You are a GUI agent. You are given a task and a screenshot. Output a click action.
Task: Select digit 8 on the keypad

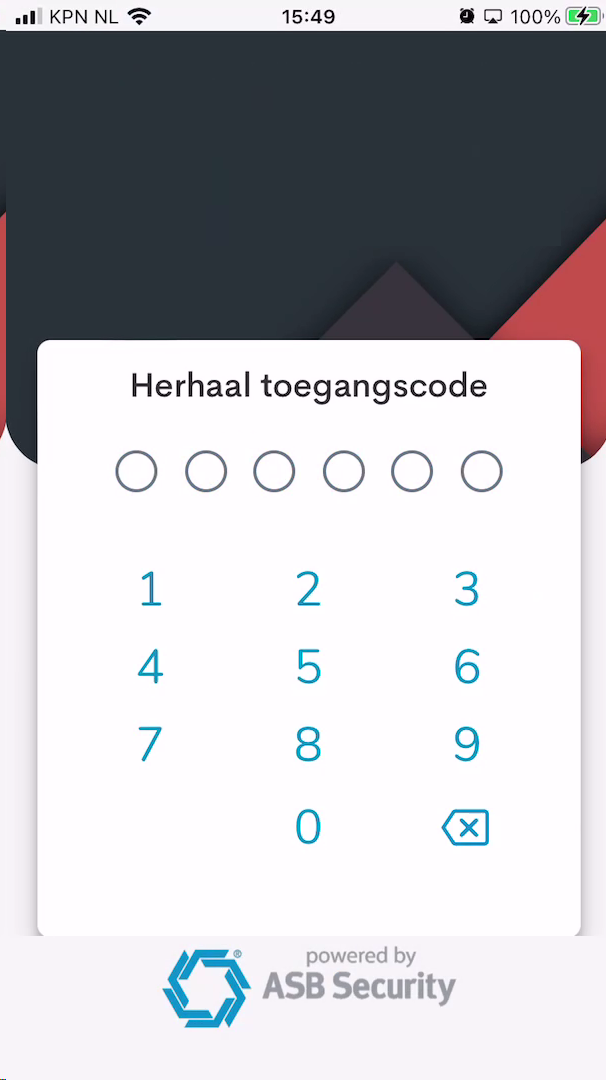[x=308, y=744]
